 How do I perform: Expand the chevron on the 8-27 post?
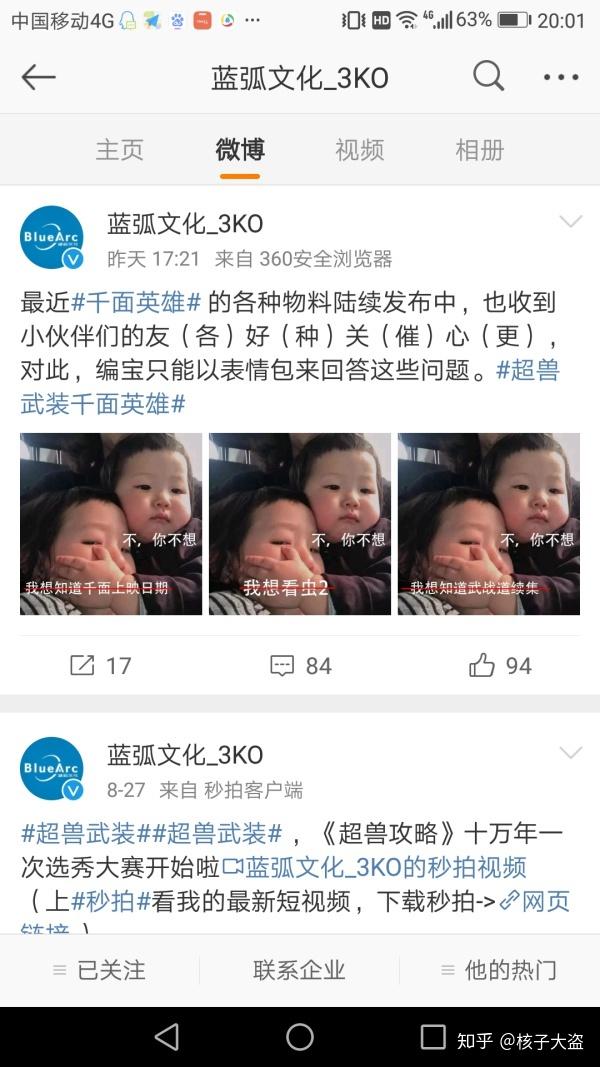pyautogui.click(x=570, y=752)
